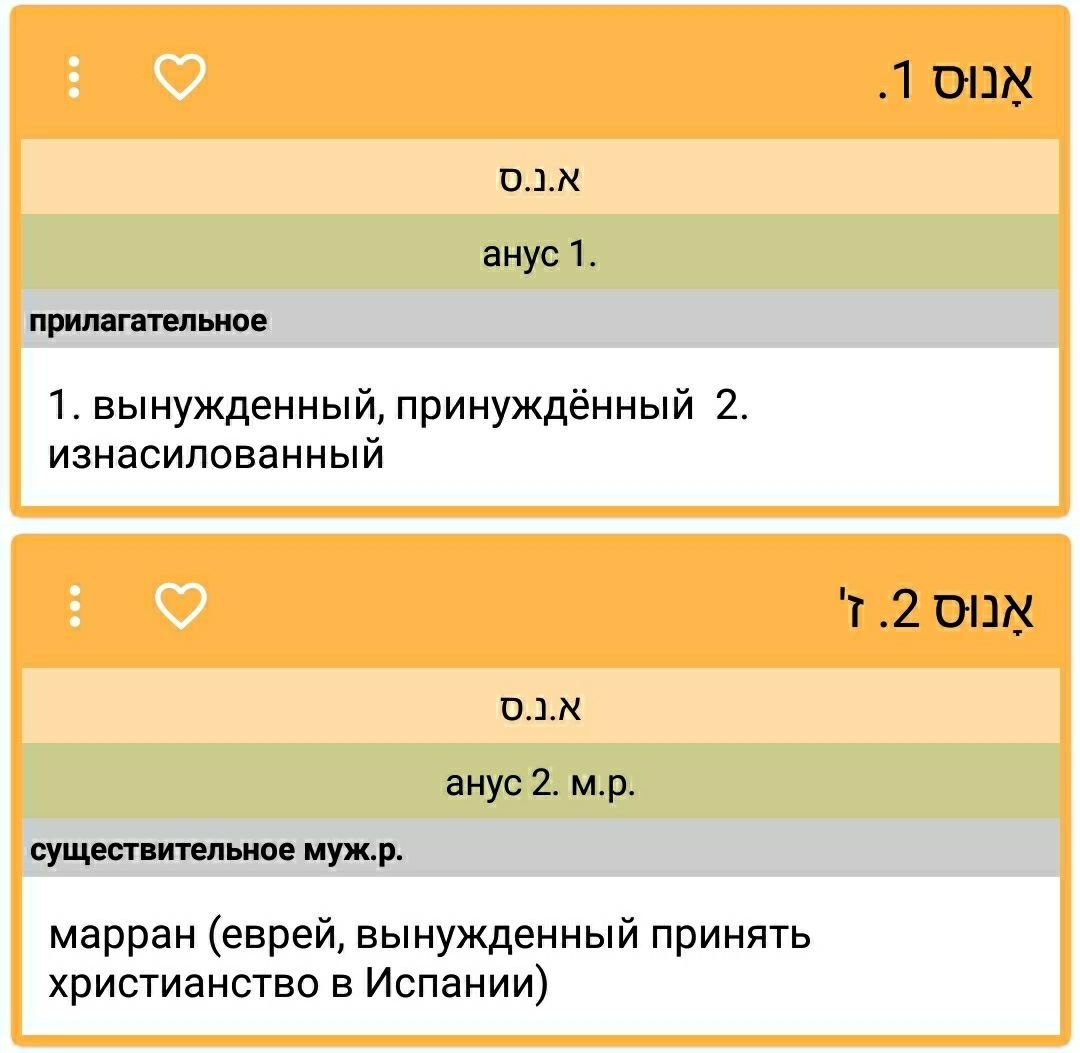Viewport: 1080px width, 1053px height.
Task: Favorite the adjective entry אנוס 1 with the heart
Action: (x=181, y=78)
